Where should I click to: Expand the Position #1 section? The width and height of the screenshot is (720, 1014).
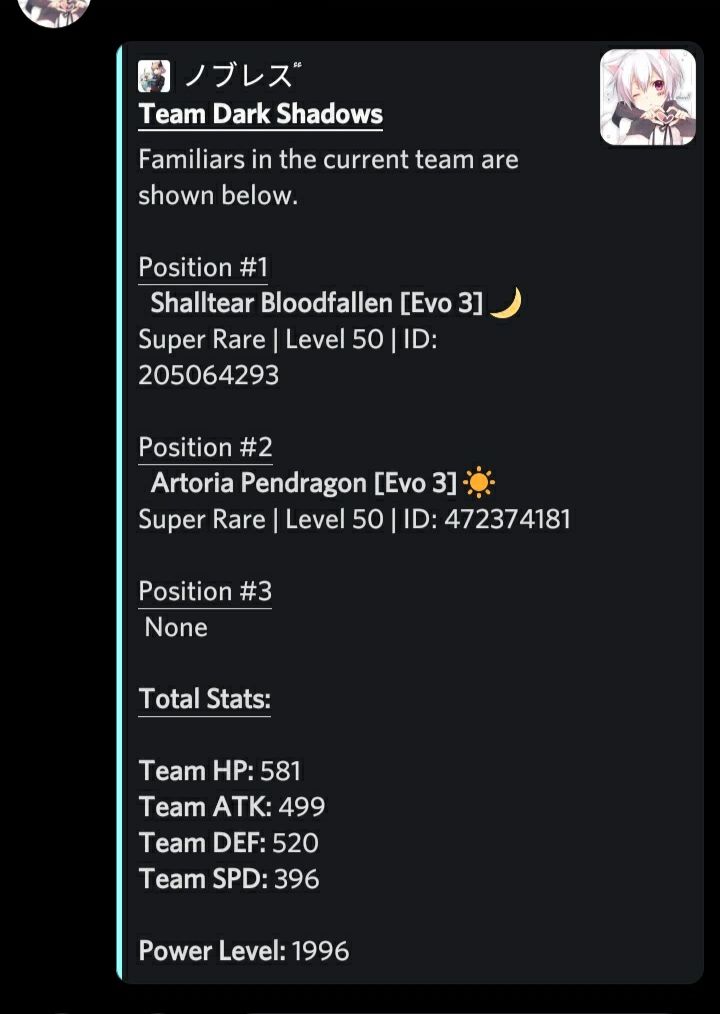click(203, 266)
